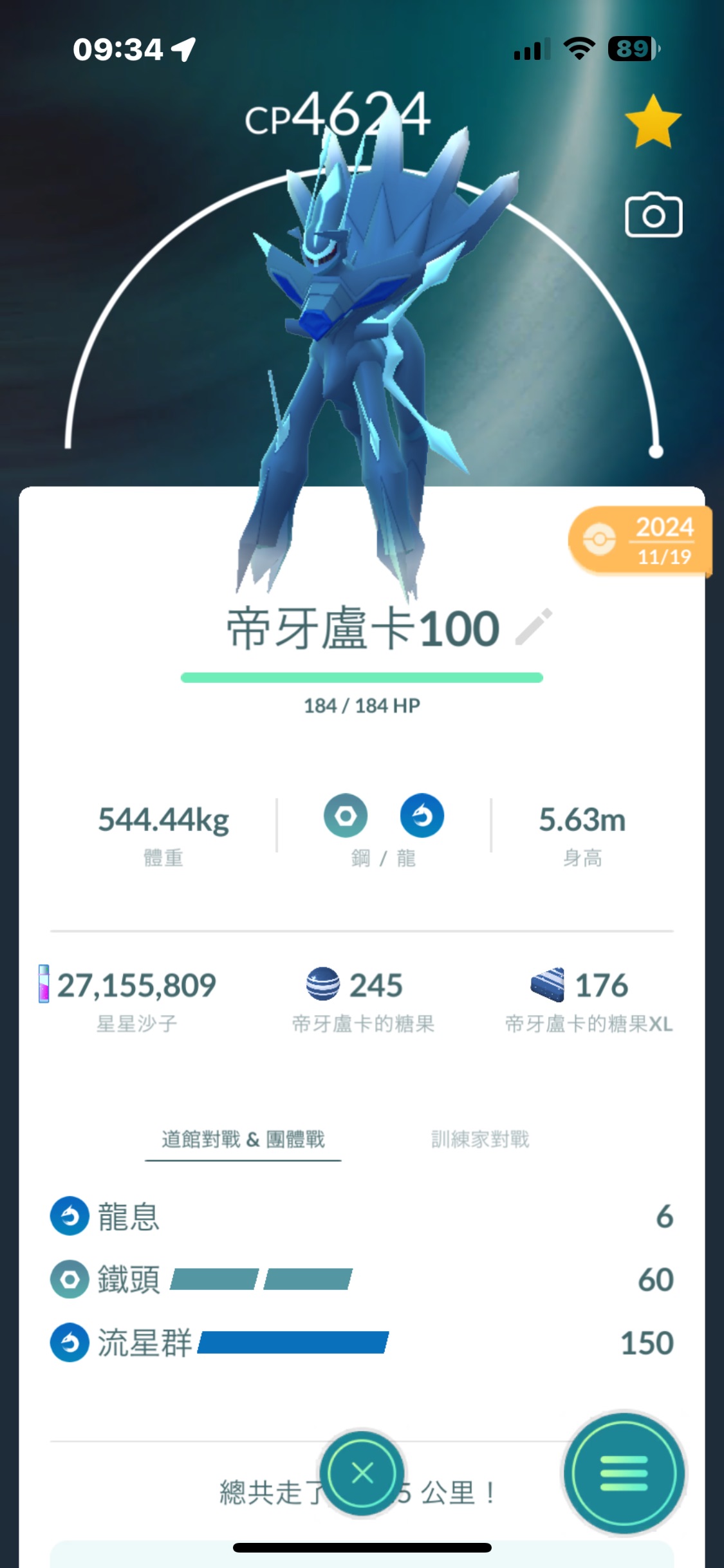Image resolution: width=724 pixels, height=1568 pixels.
Task: Open the AR camera snapshot mode
Action: coord(653,216)
